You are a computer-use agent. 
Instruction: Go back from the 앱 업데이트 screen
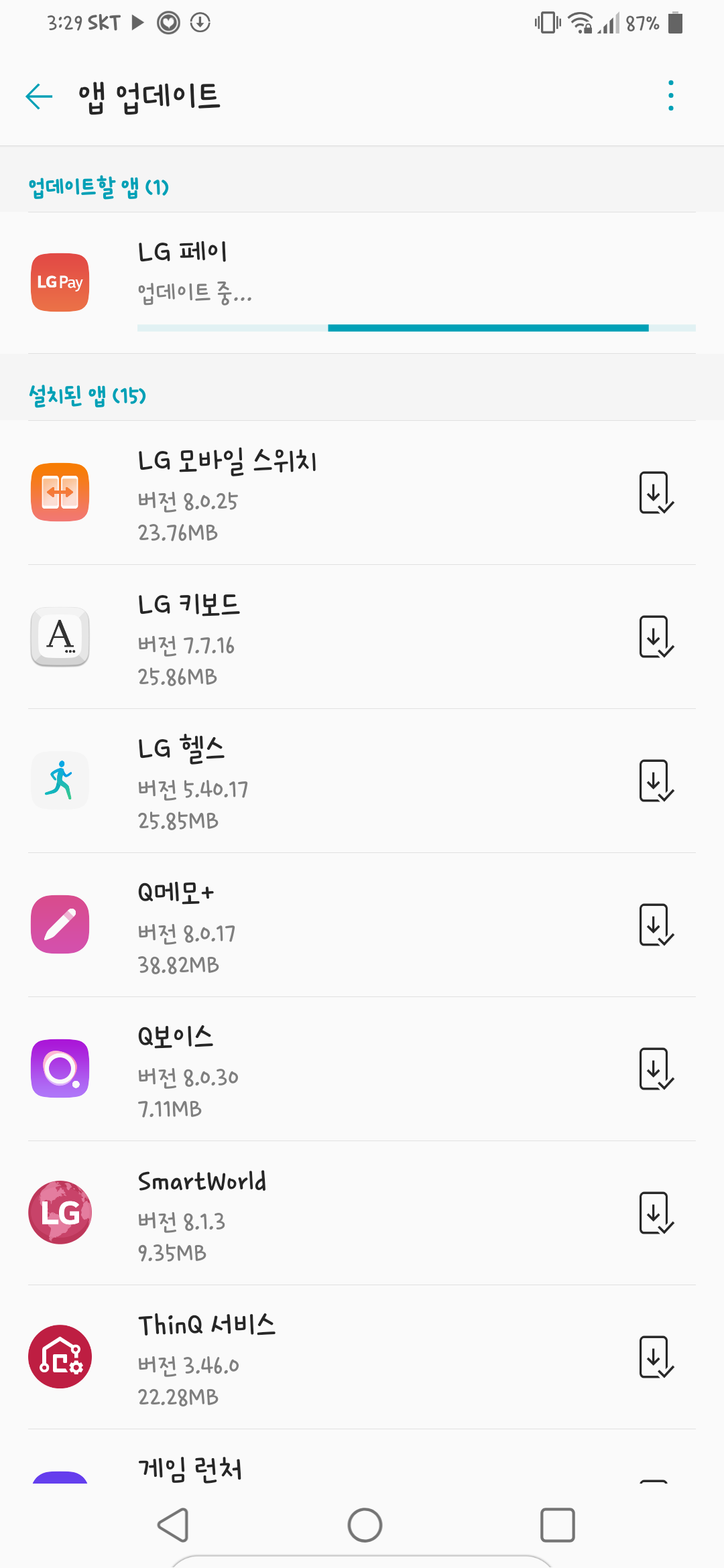(39, 96)
